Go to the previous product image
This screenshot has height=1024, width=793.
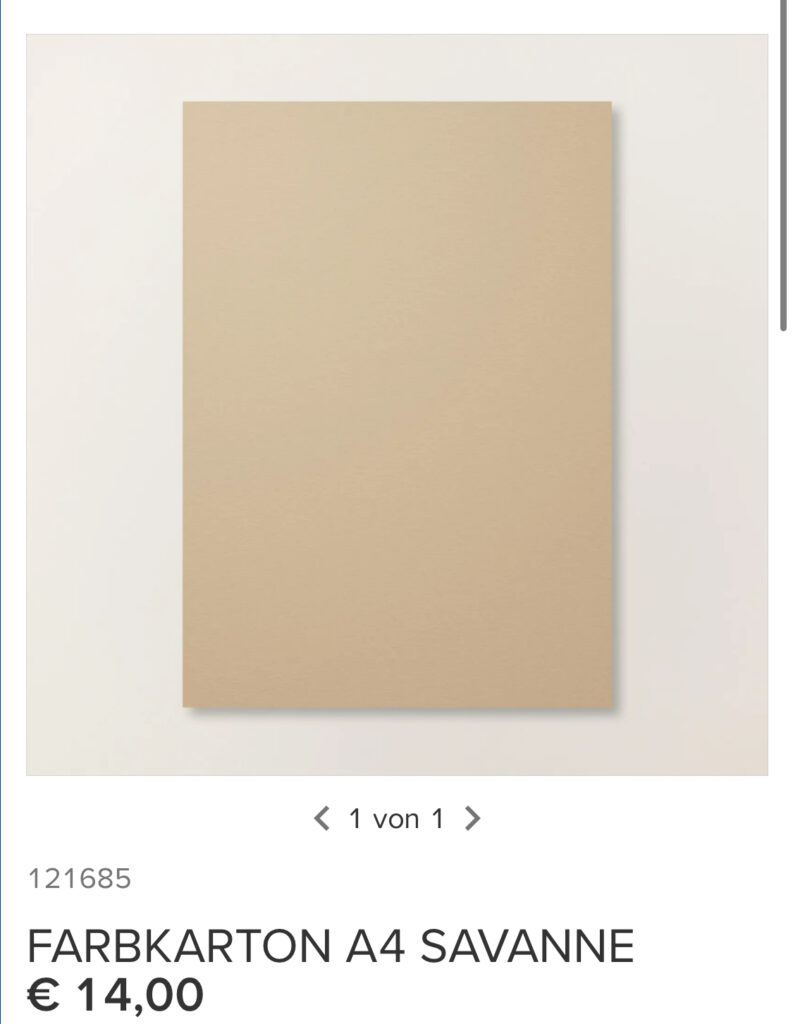click(321, 819)
